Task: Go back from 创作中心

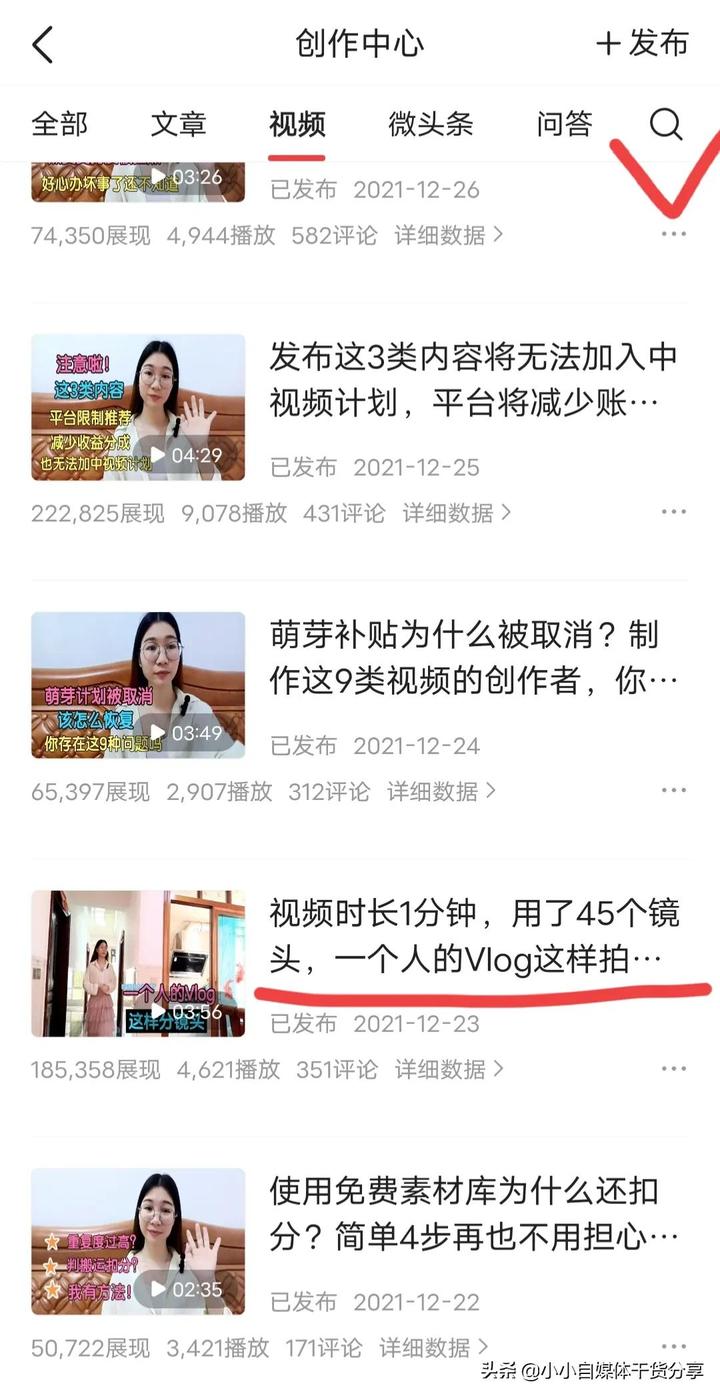Action: click(x=42, y=45)
